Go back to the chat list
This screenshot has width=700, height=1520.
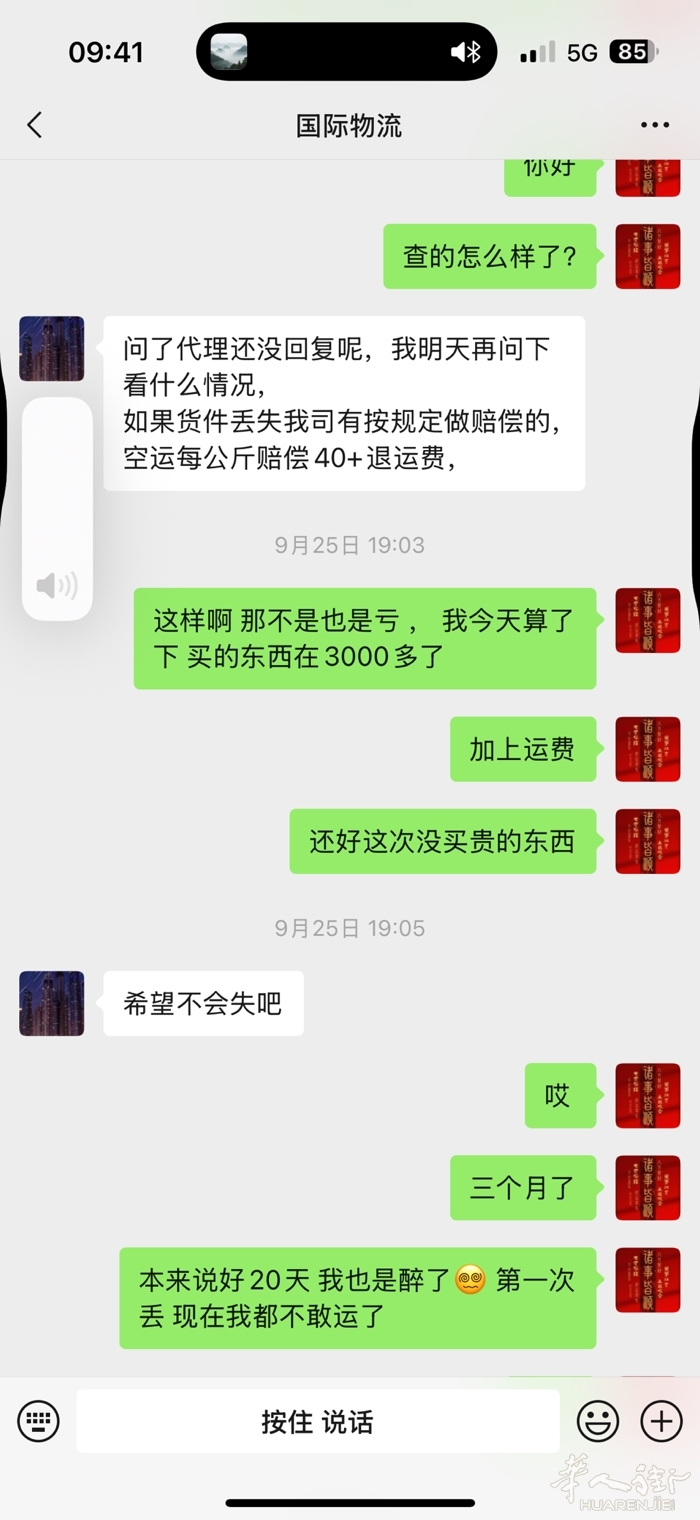34,125
